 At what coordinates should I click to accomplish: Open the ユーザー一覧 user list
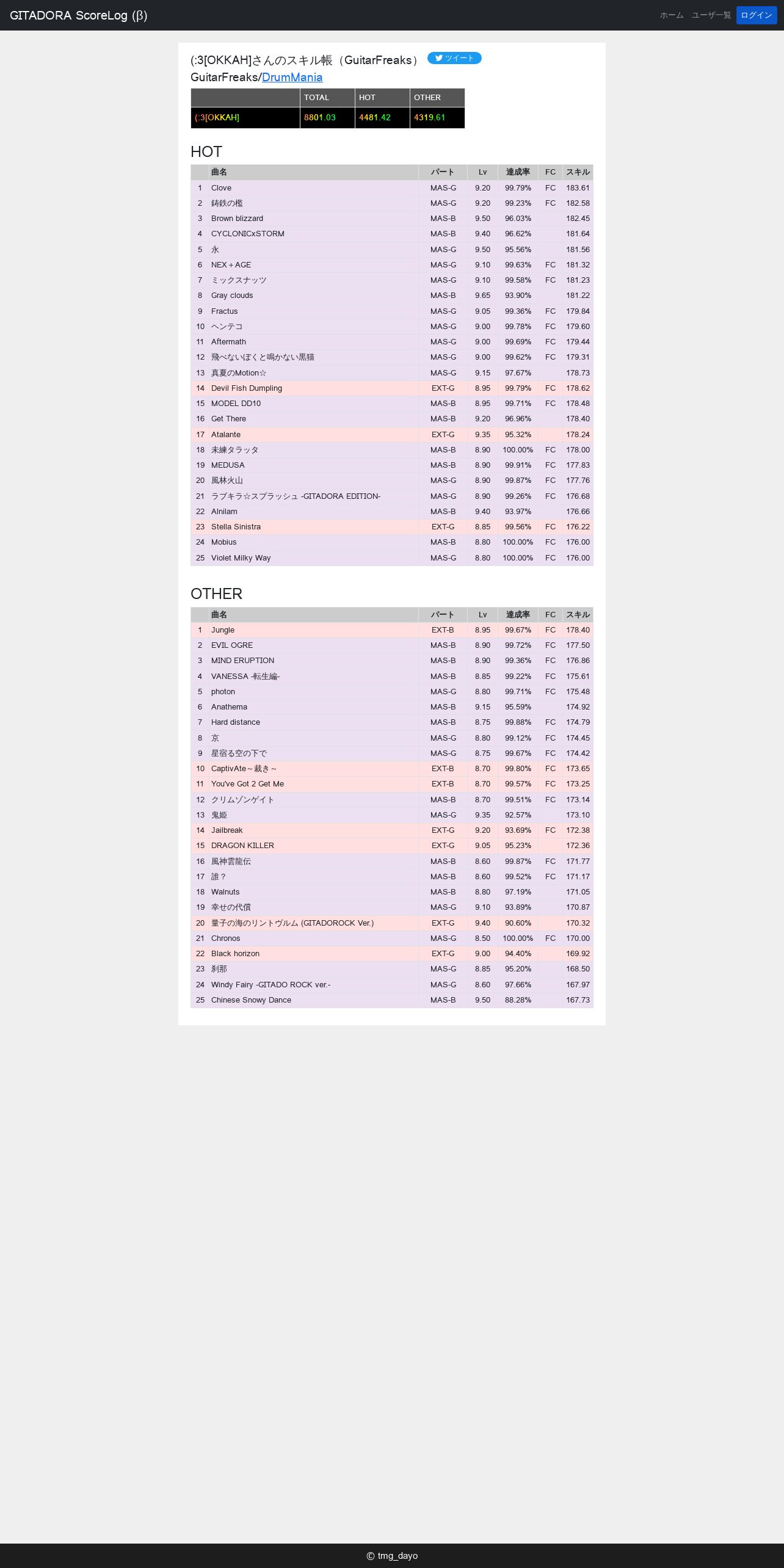(711, 15)
